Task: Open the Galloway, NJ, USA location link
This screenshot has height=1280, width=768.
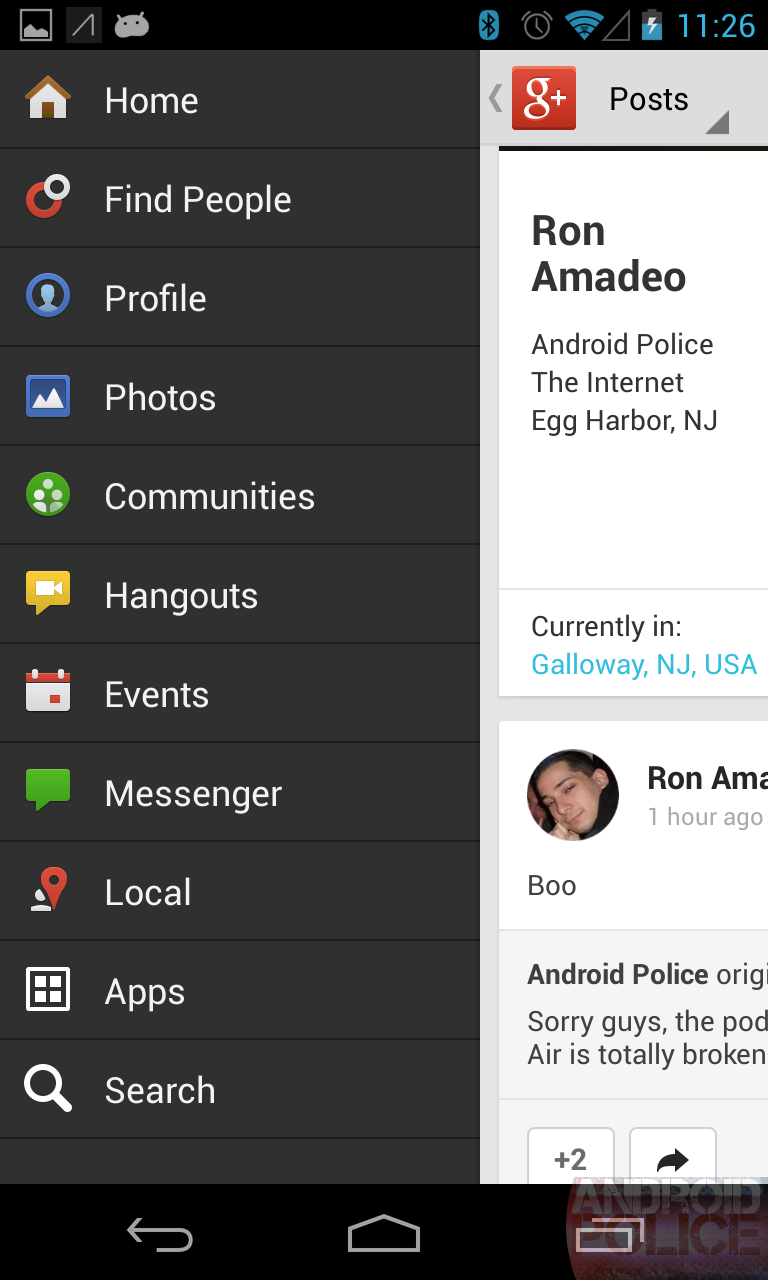Action: click(x=643, y=665)
